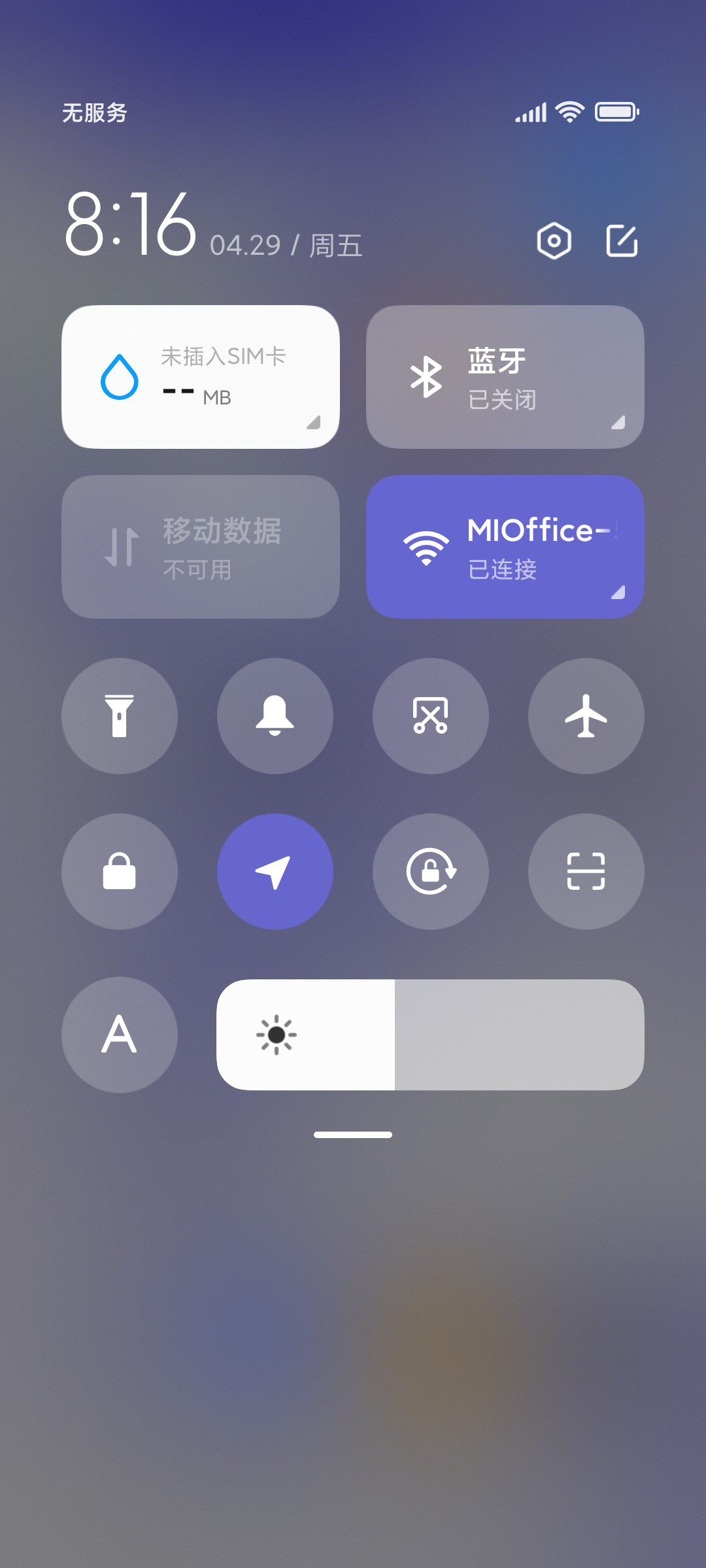Open settings via the hexagon gear icon
This screenshot has height=1568, width=706.
554,241
